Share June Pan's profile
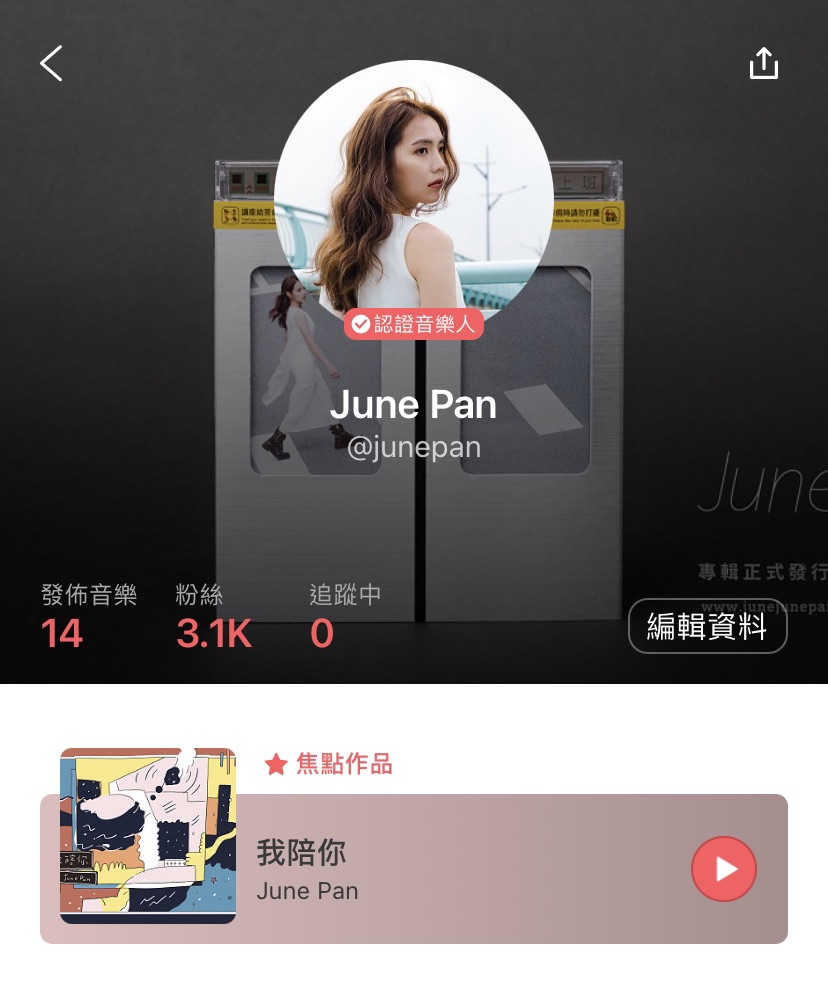This screenshot has height=984, width=828. coord(763,63)
